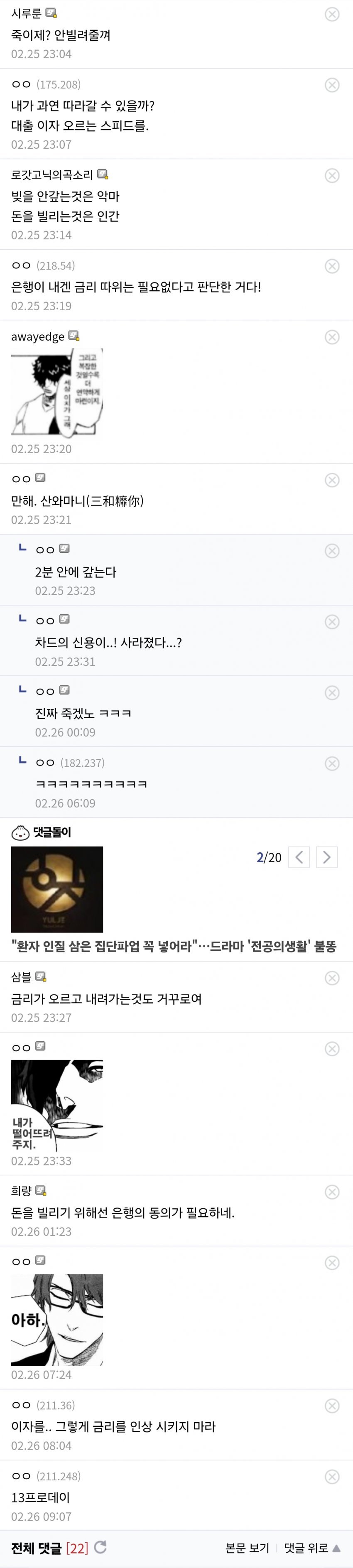The height and width of the screenshot is (1568, 353).
Task: View the '내가 떨어뜨려 주지' image
Action: click(x=56, y=1105)
